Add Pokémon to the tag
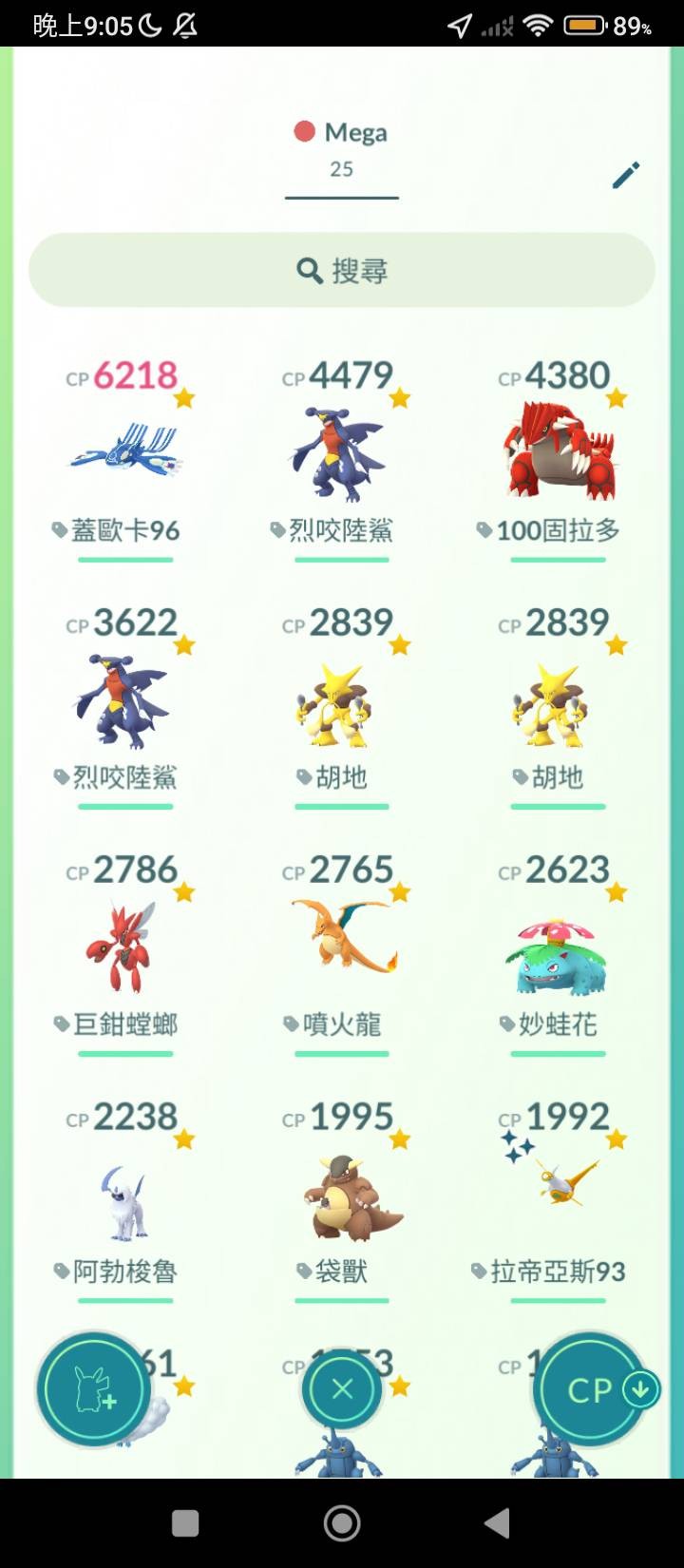The image size is (684, 1568). (x=93, y=1390)
